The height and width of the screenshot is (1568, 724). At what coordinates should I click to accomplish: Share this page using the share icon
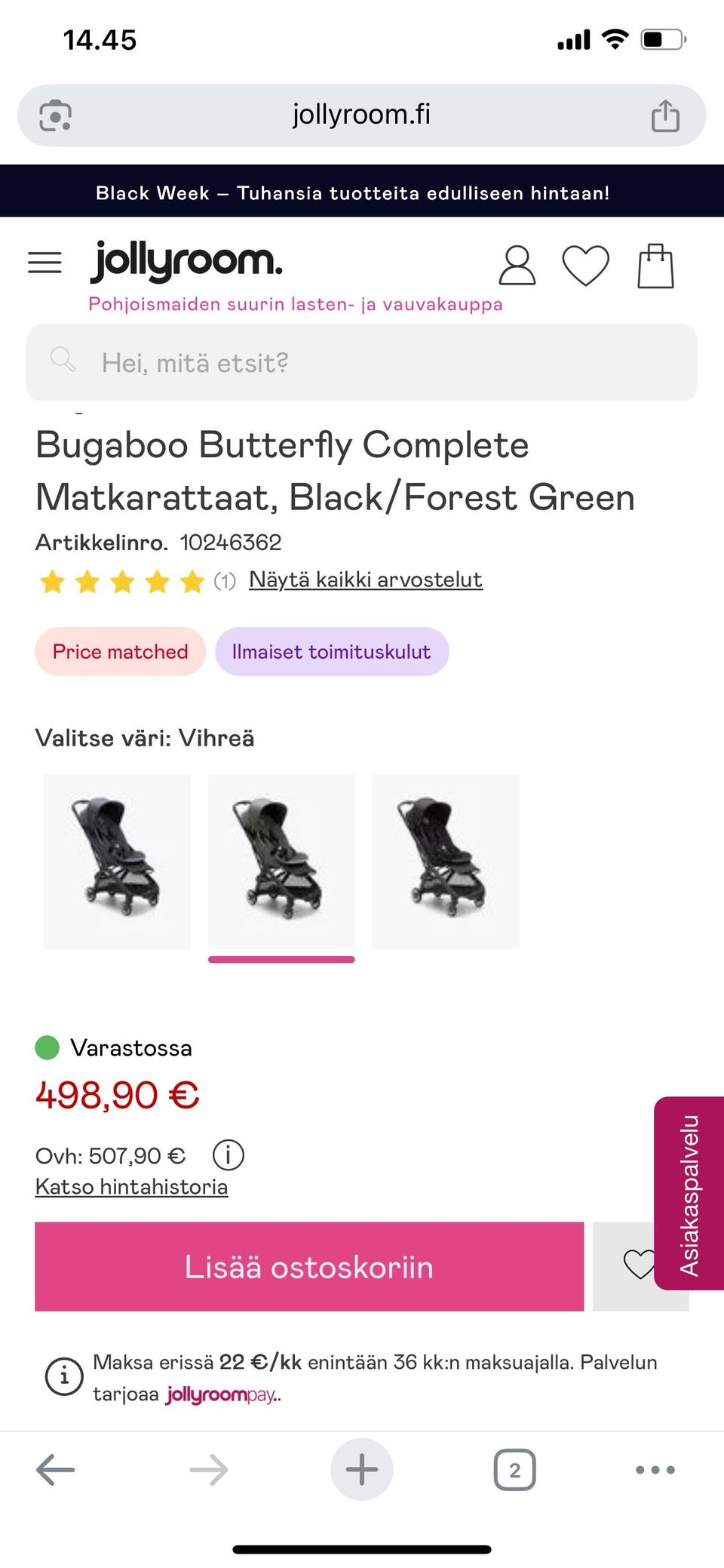pyautogui.click(x=665, y=113)
